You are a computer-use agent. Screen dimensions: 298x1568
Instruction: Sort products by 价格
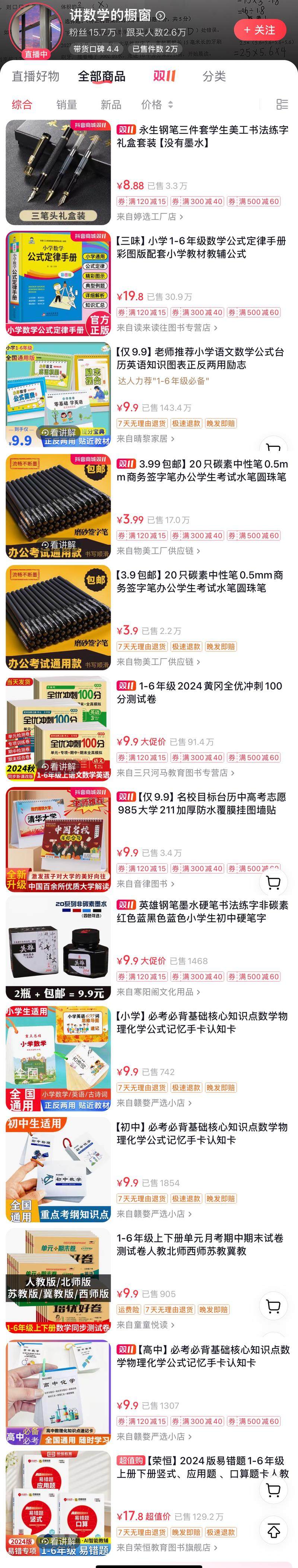156,105
